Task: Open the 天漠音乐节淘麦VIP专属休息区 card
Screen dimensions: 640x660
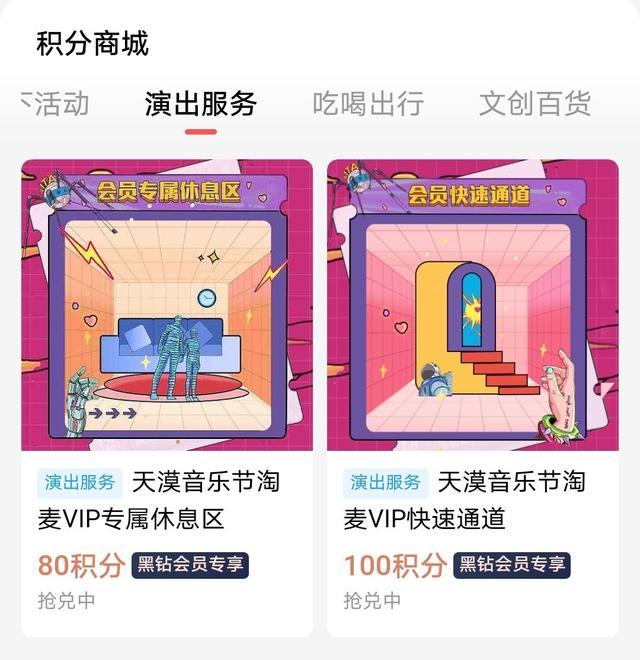Action: (x=167, y=400)
